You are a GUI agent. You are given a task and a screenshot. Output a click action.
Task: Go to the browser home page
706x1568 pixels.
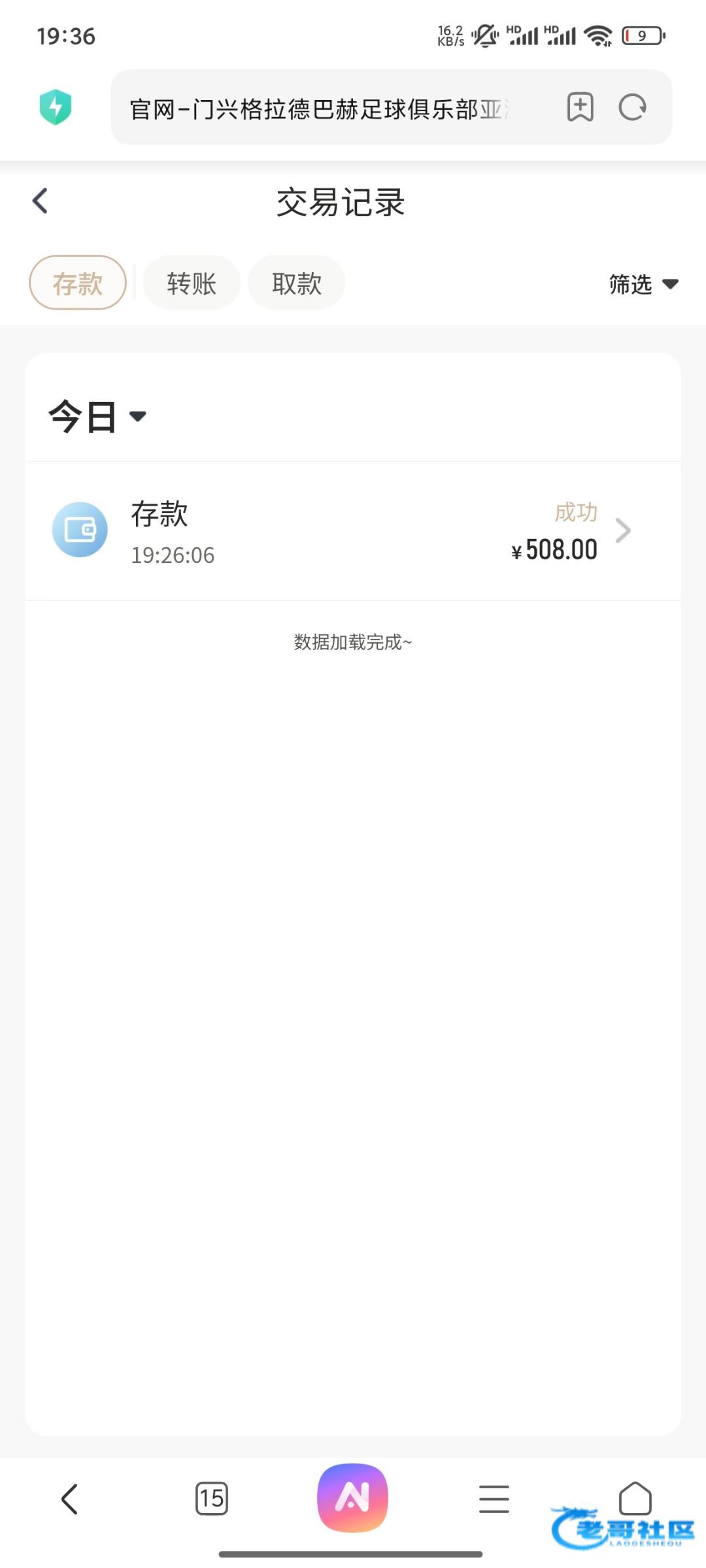(635, 1498)
